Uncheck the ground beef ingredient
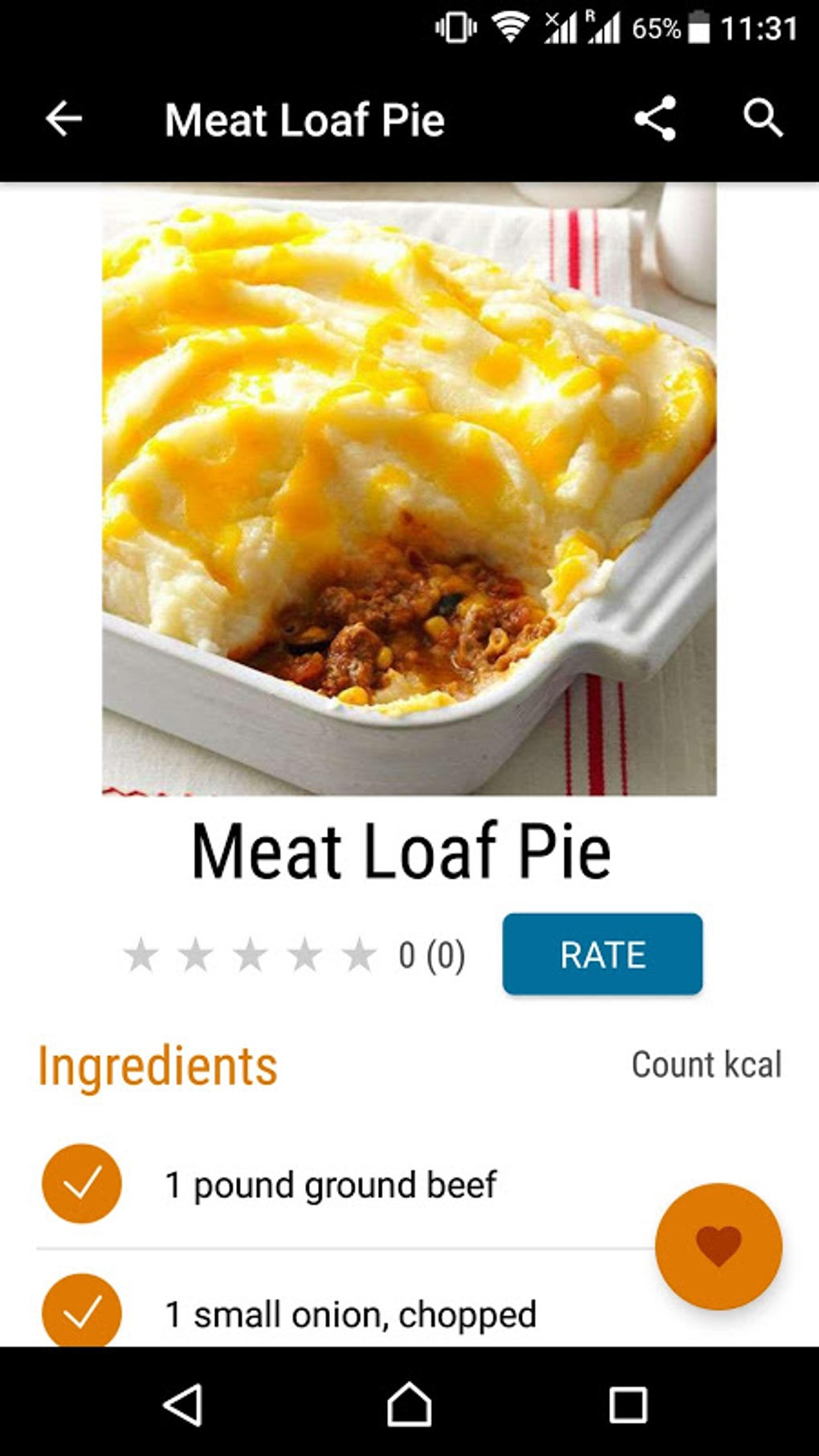Image resolution: width=819 pixels, height=1456 pixels. tap(82, 1184)
